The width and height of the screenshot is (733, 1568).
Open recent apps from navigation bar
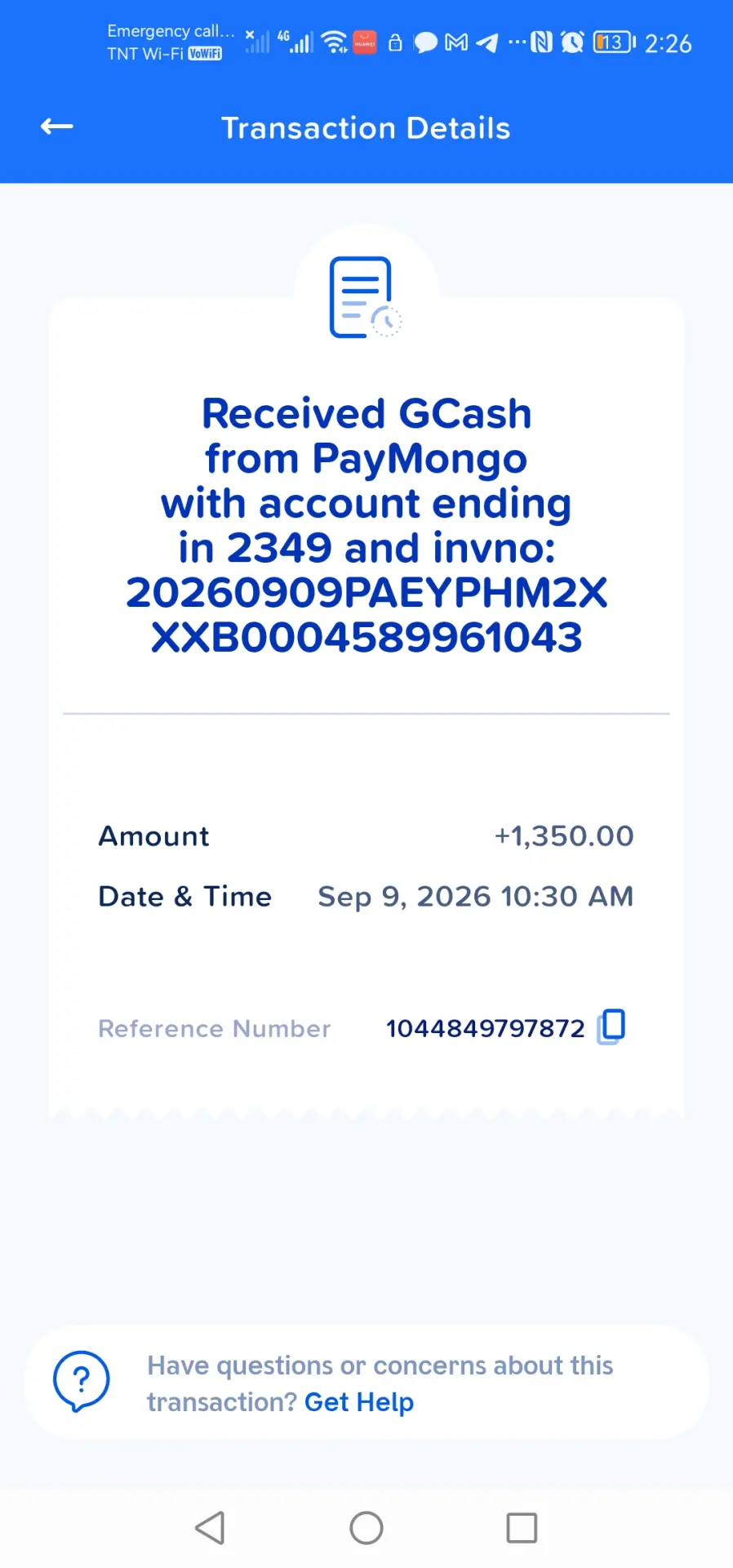(x=522, y=1528)
